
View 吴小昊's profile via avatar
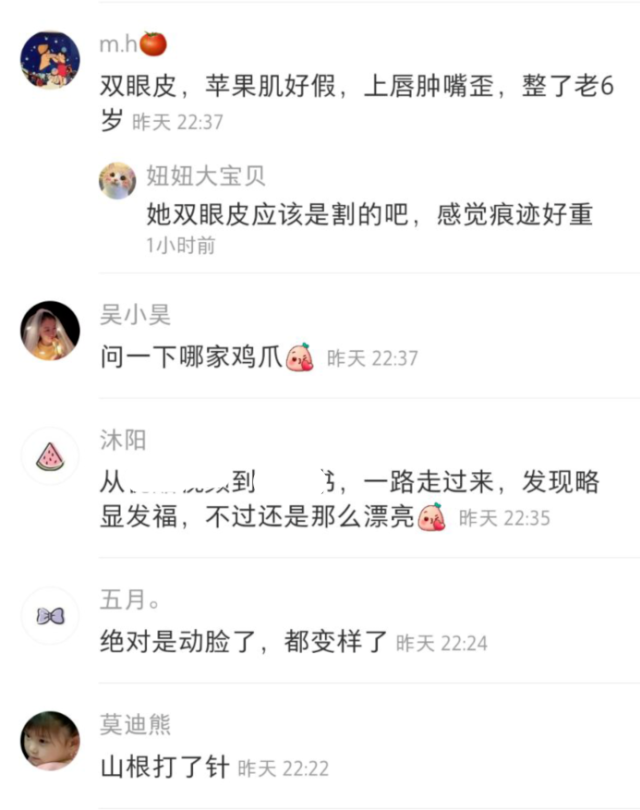point(50,330)
